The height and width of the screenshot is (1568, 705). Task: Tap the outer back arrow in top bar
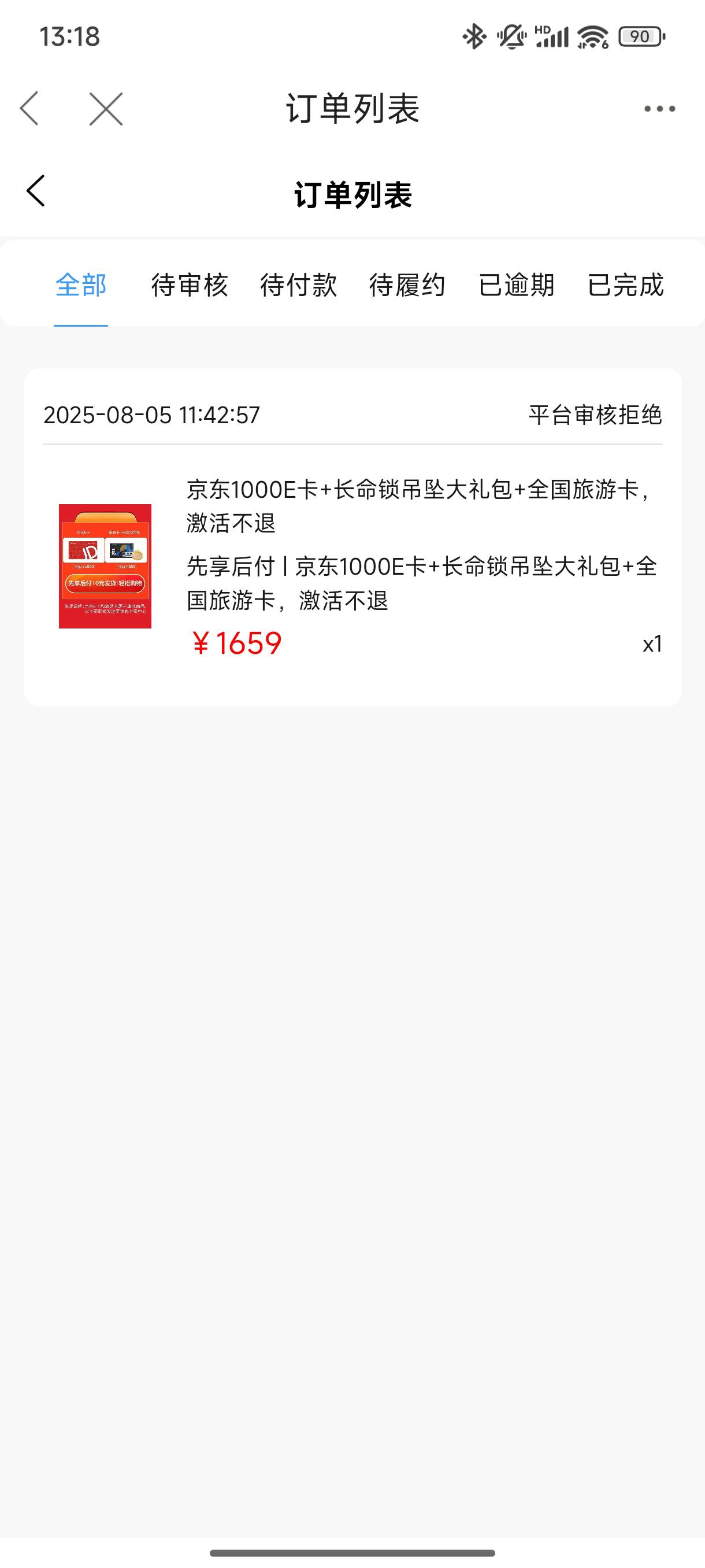click(29, 109)
